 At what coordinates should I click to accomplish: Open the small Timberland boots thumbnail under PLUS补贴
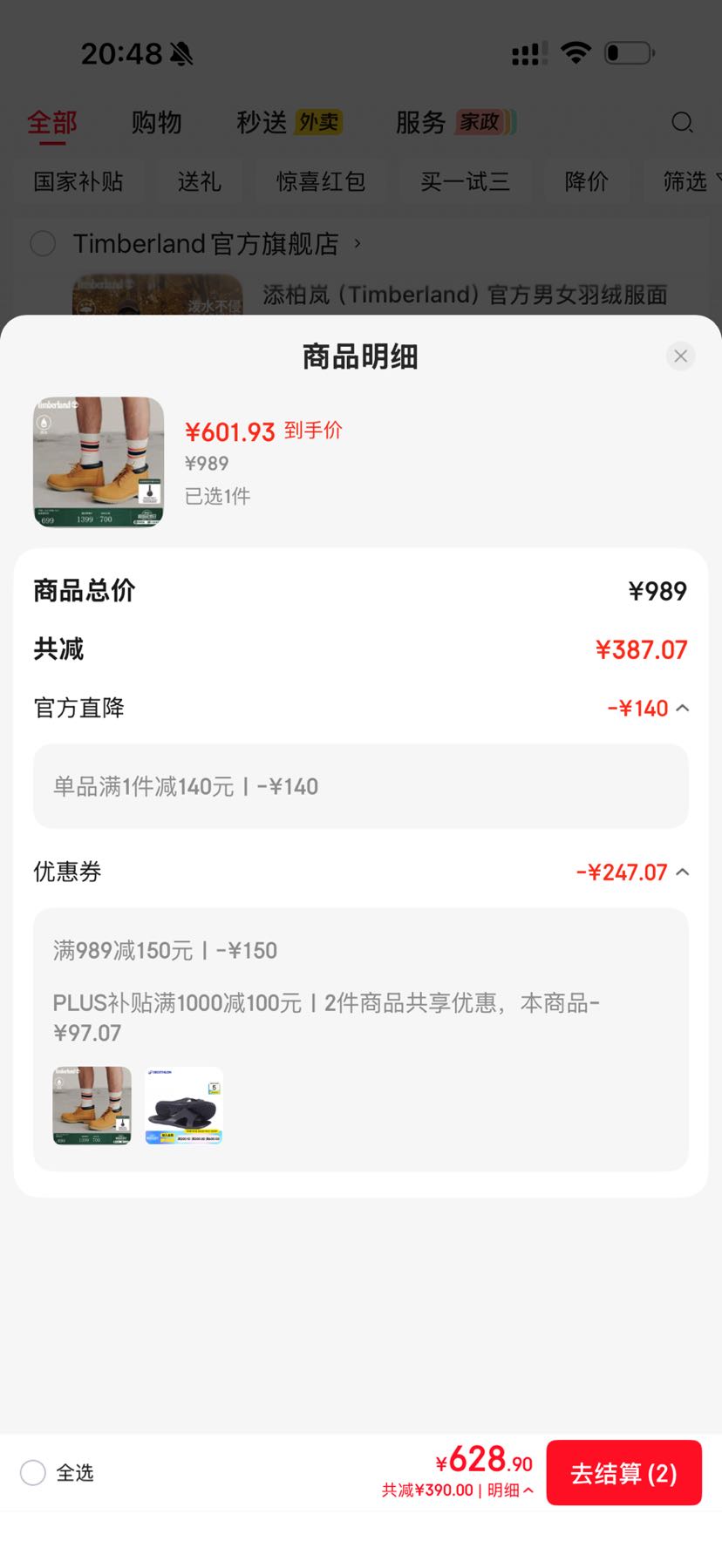click(92, 1105)
